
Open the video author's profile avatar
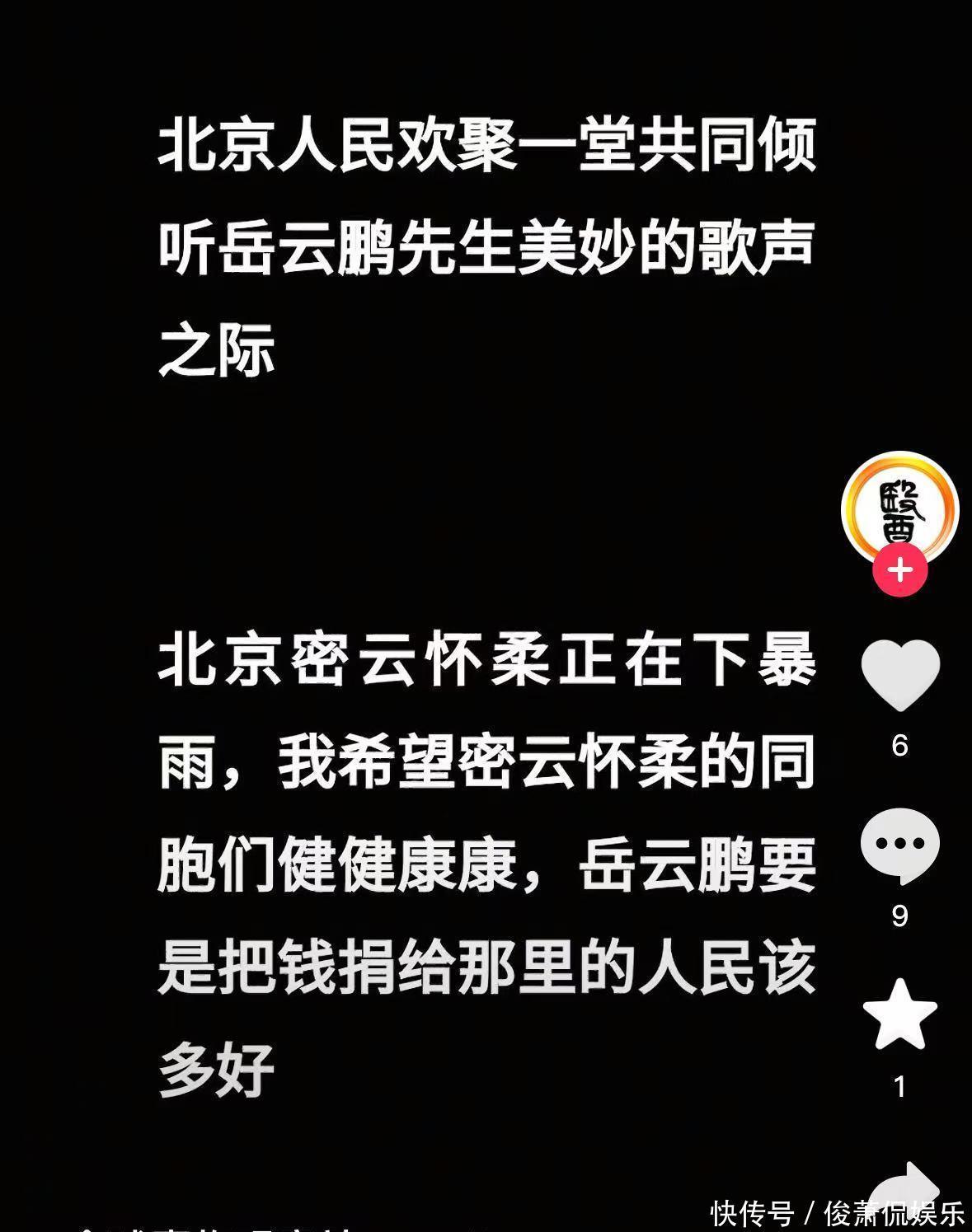tap(899, 507)
